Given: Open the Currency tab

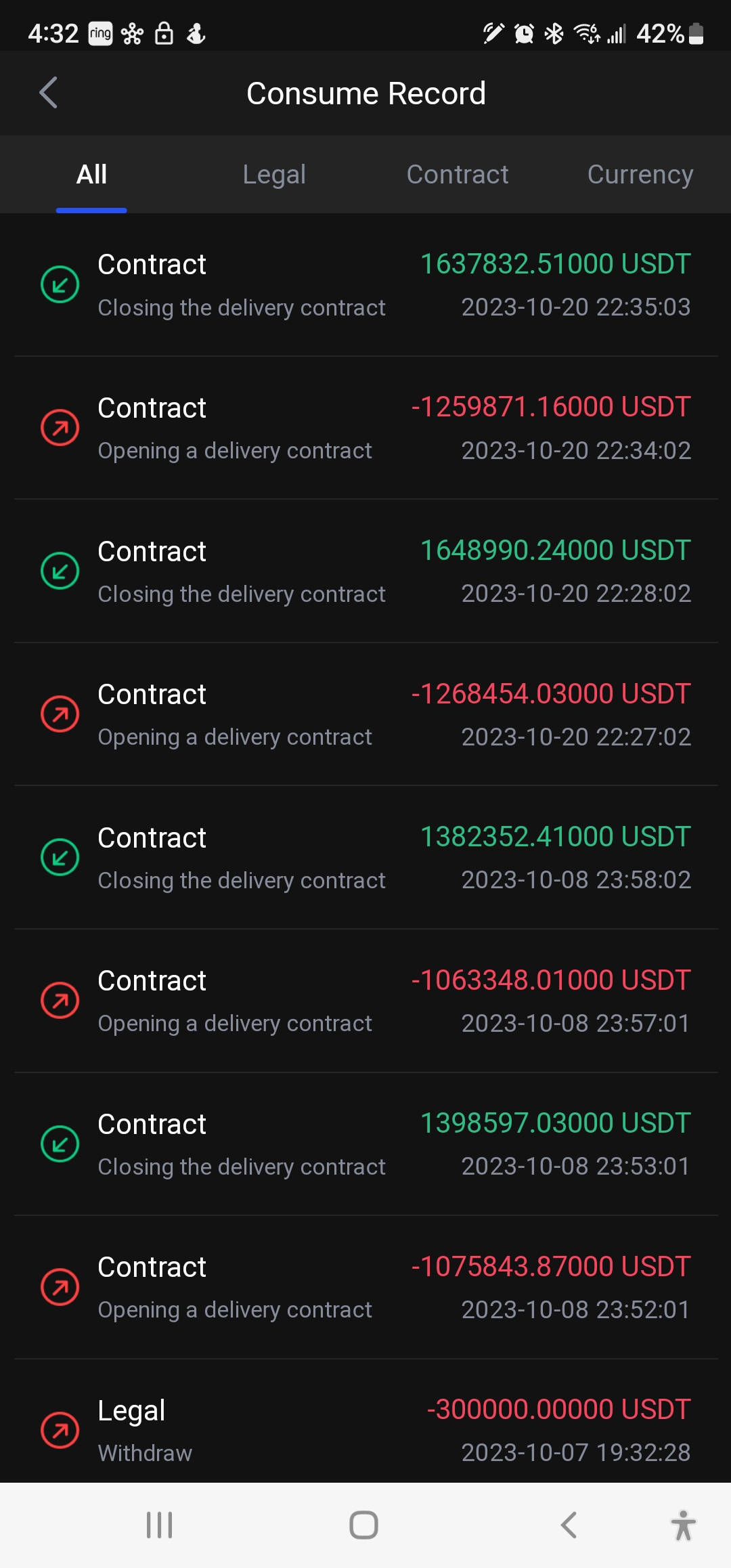Looking at the screenshot, I should point(640,175).
